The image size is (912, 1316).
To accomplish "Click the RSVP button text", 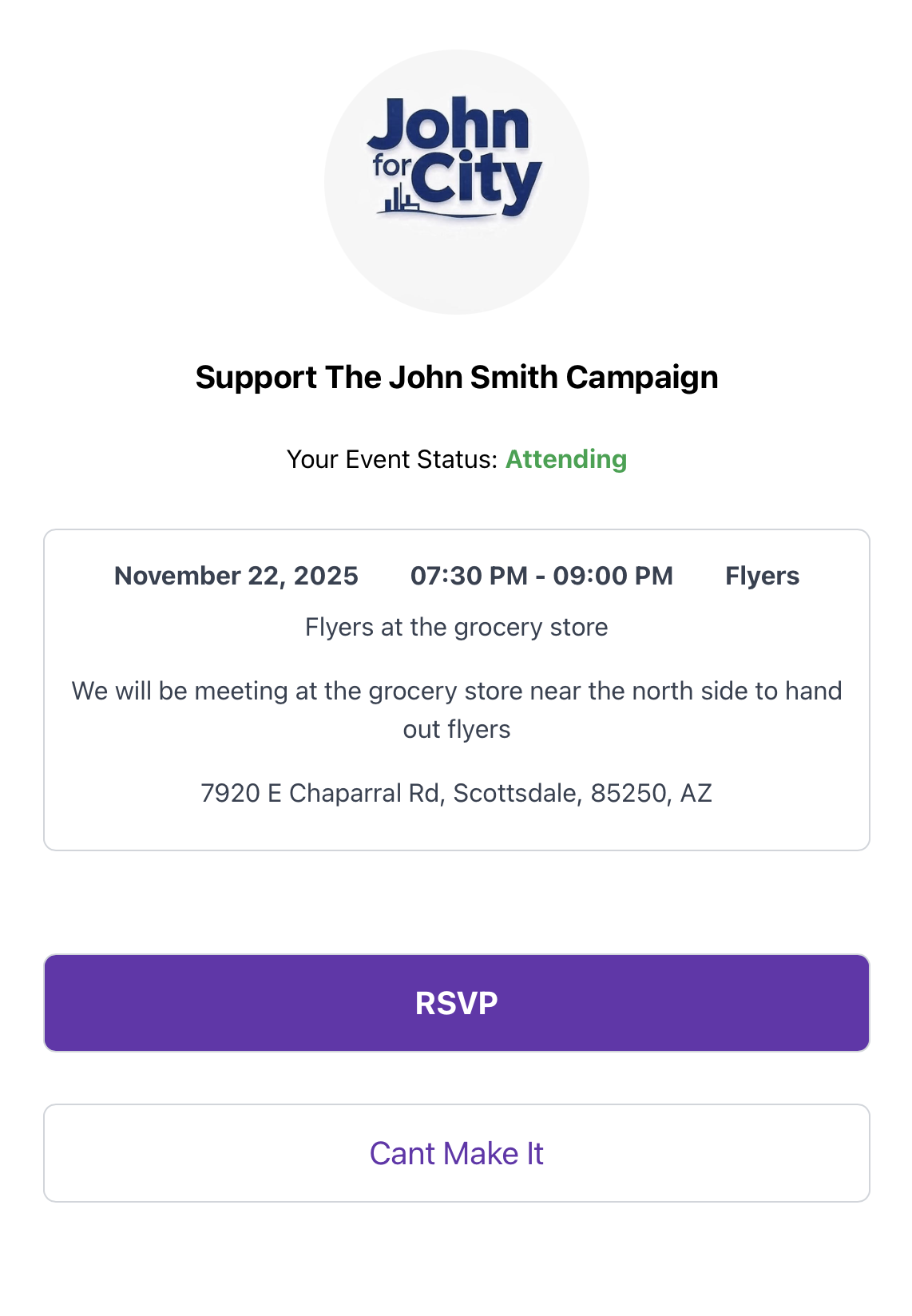I will click(455, 1002).
